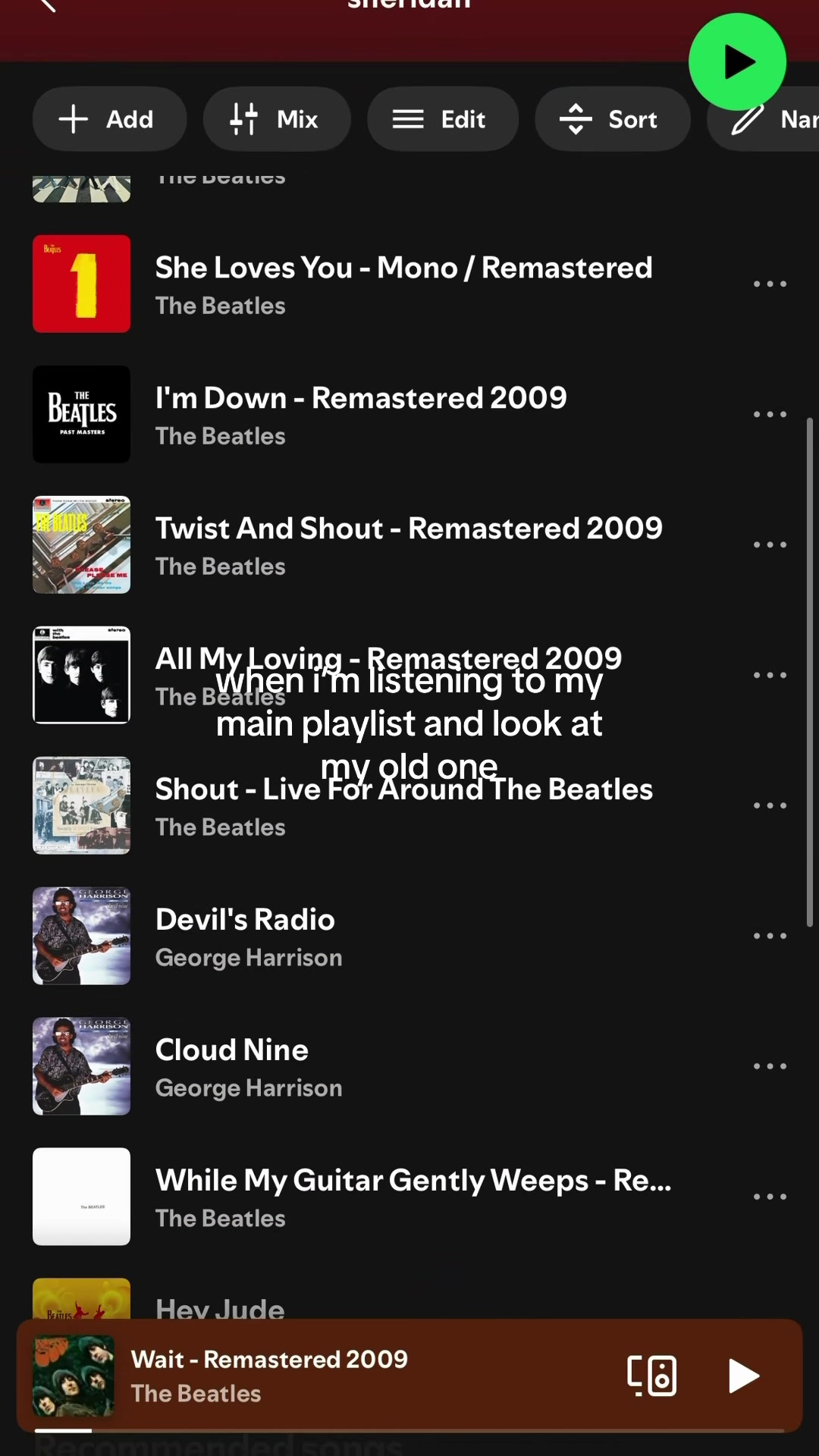This screenshot has height=1456, width=819.
Task: Tap the Add button
Action: [109, 119]
